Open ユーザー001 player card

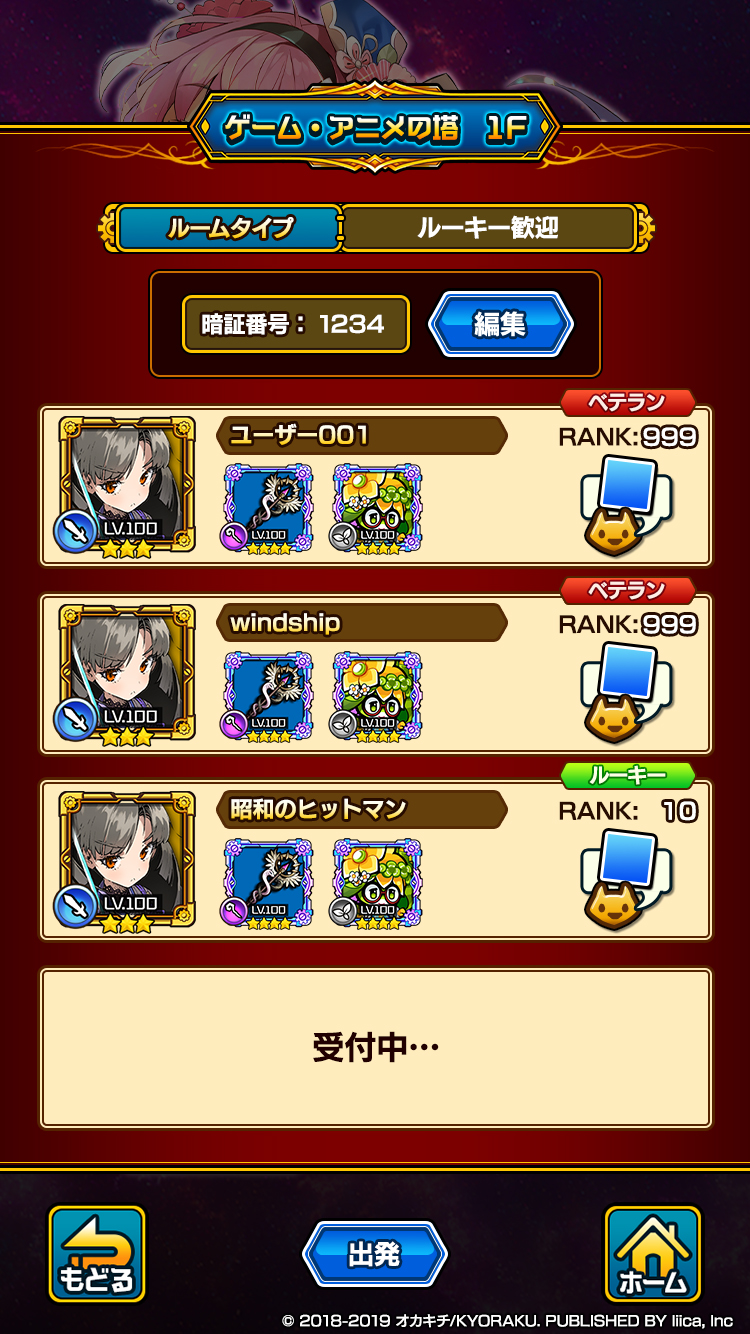point(375,486)
